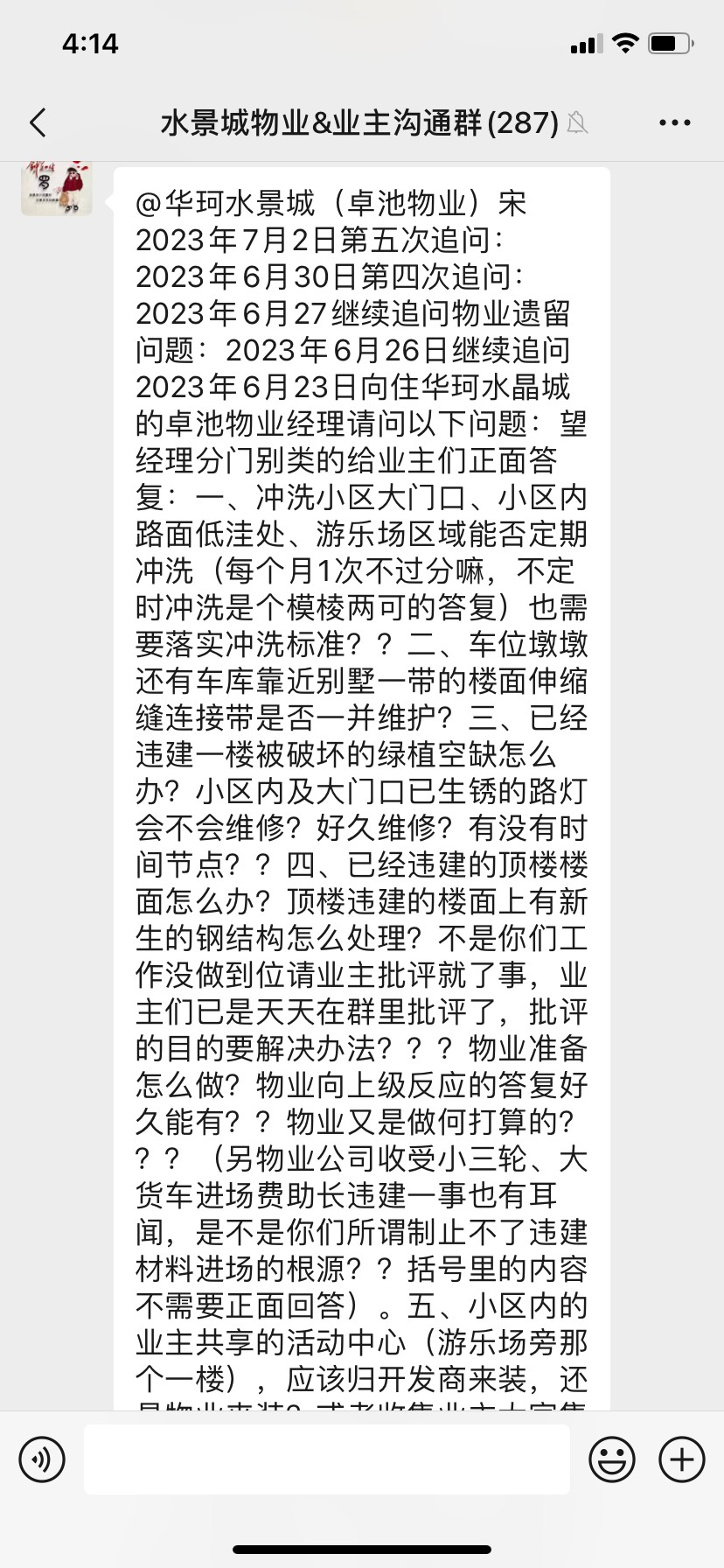724x1568 pixels.
Task: Open the plus attachment menu
Action: click(x=681, y=1459)
